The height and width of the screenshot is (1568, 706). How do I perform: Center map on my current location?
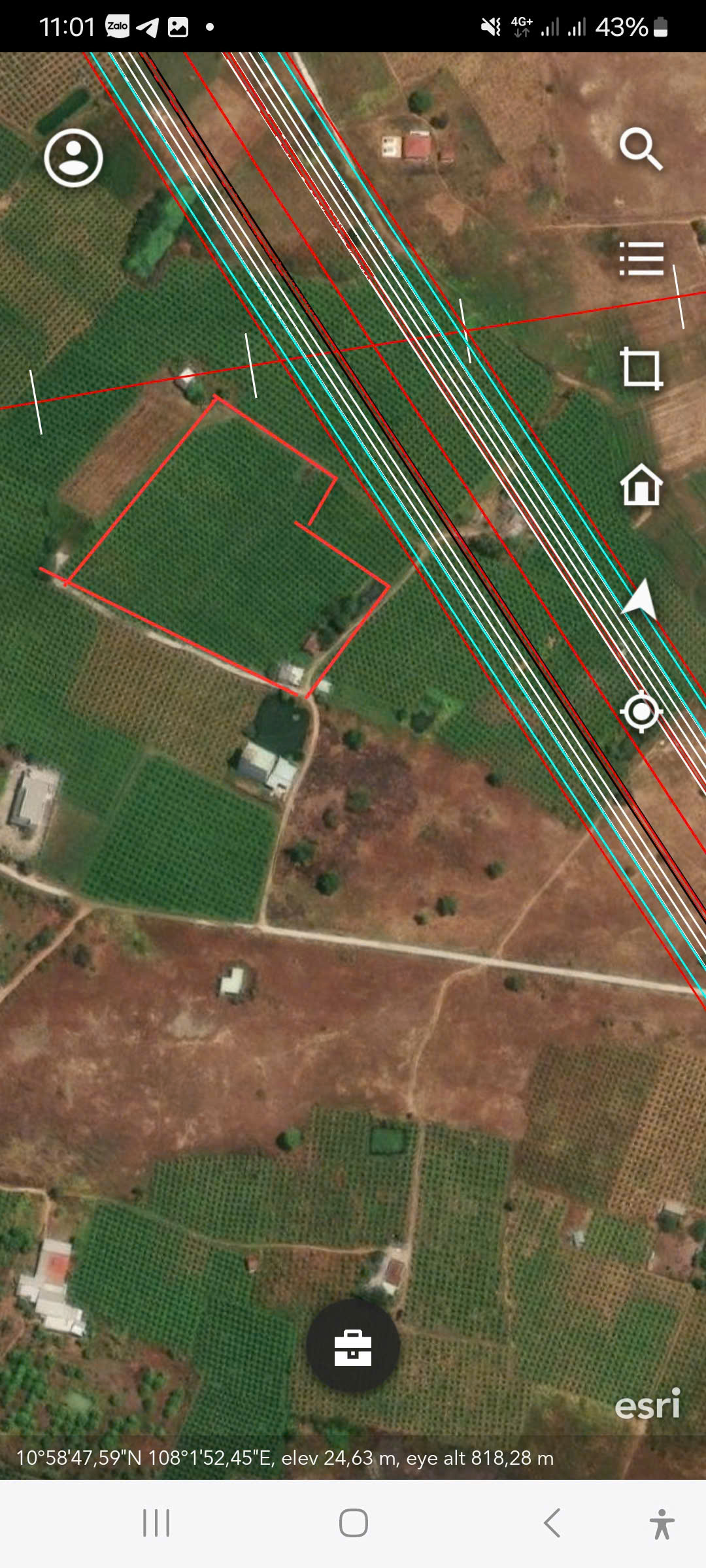coord(641,711)
